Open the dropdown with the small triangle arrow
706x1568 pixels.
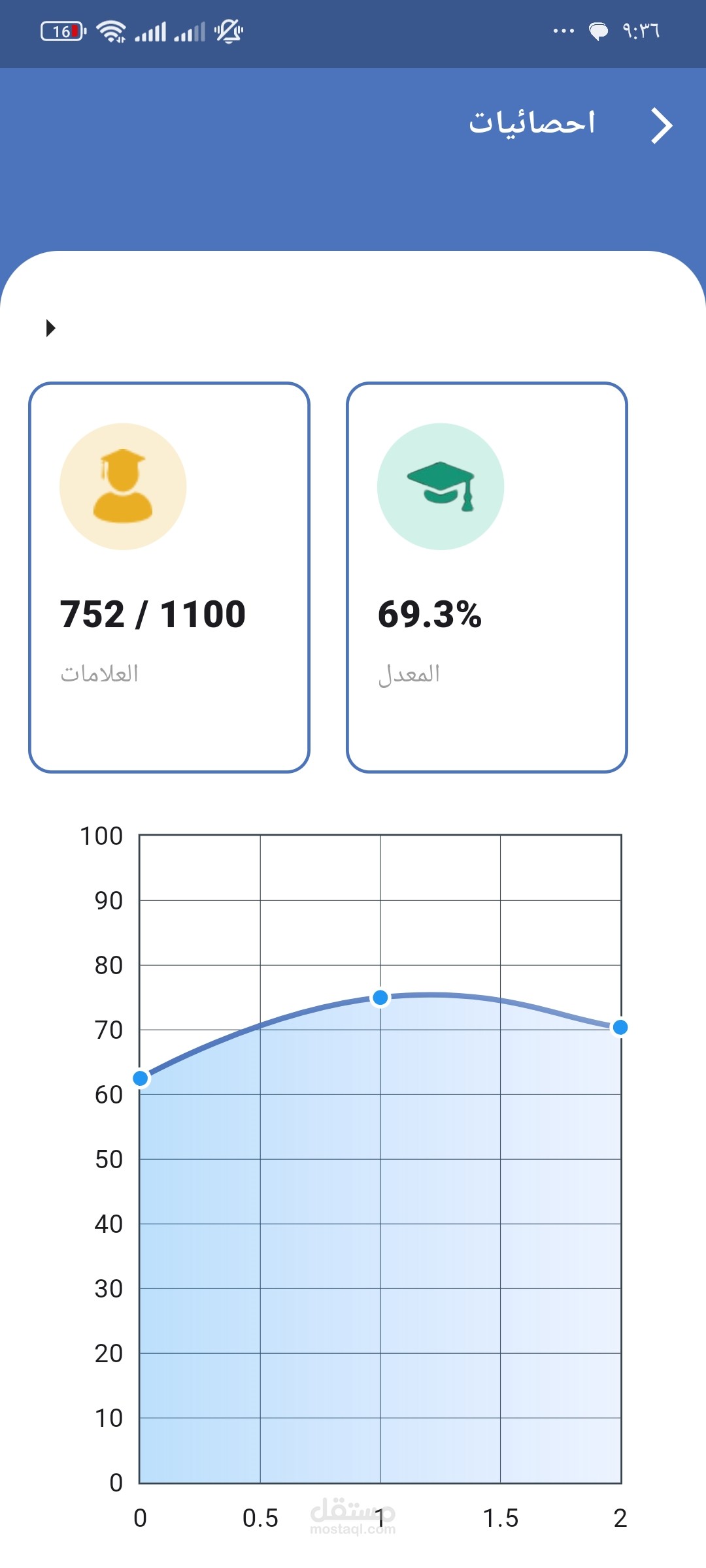point(50,327)
